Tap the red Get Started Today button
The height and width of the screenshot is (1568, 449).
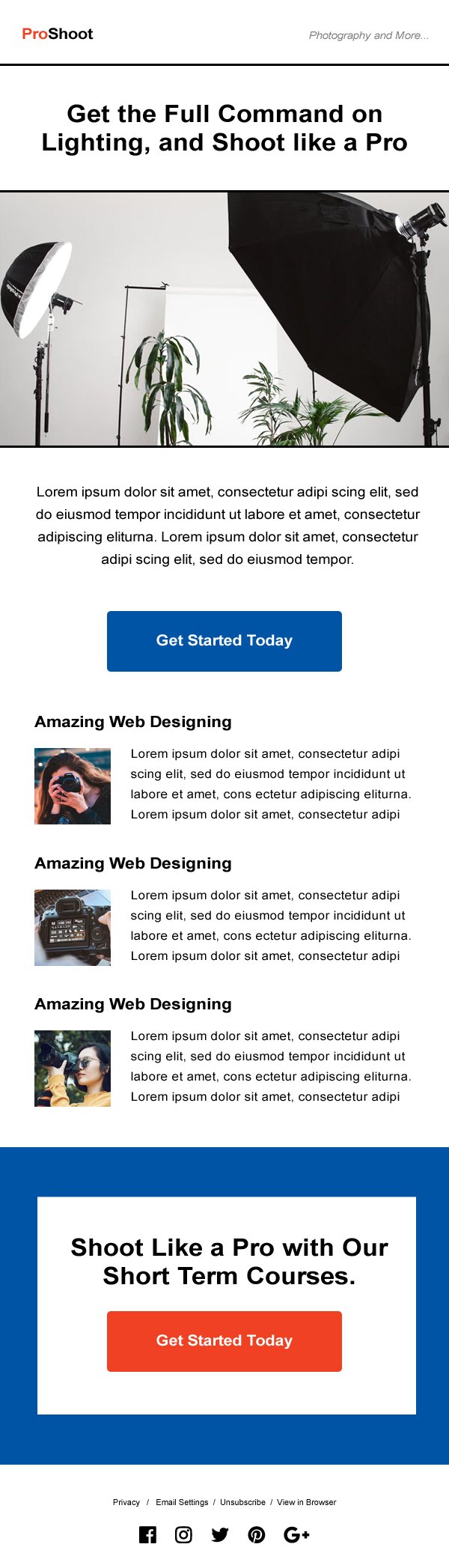pyautogui.click(x=224, y=1341)
